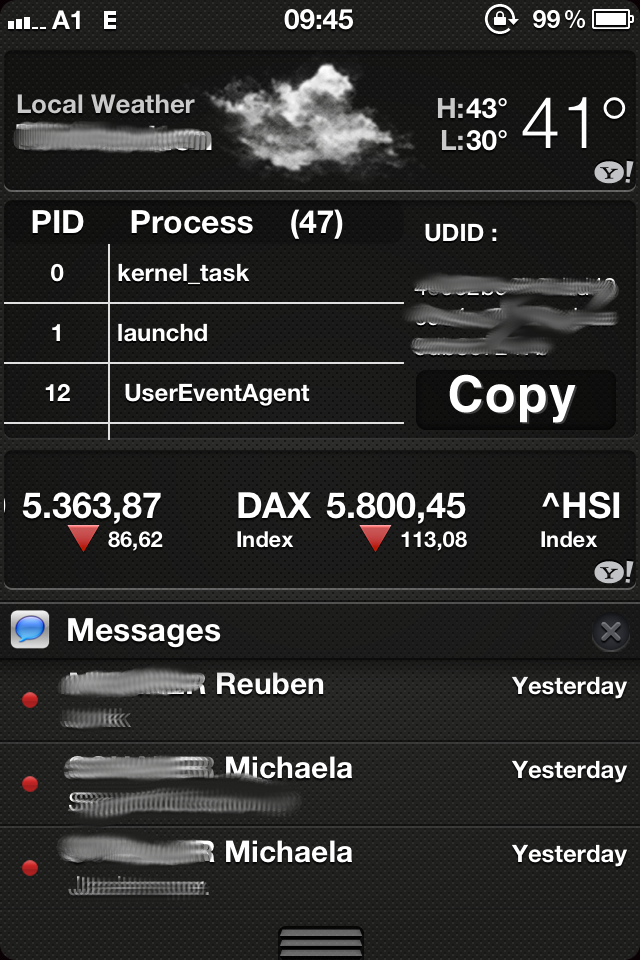Clear the Messages notifications
Viewport: 640px width, 960px height.
tap(611, 631)
